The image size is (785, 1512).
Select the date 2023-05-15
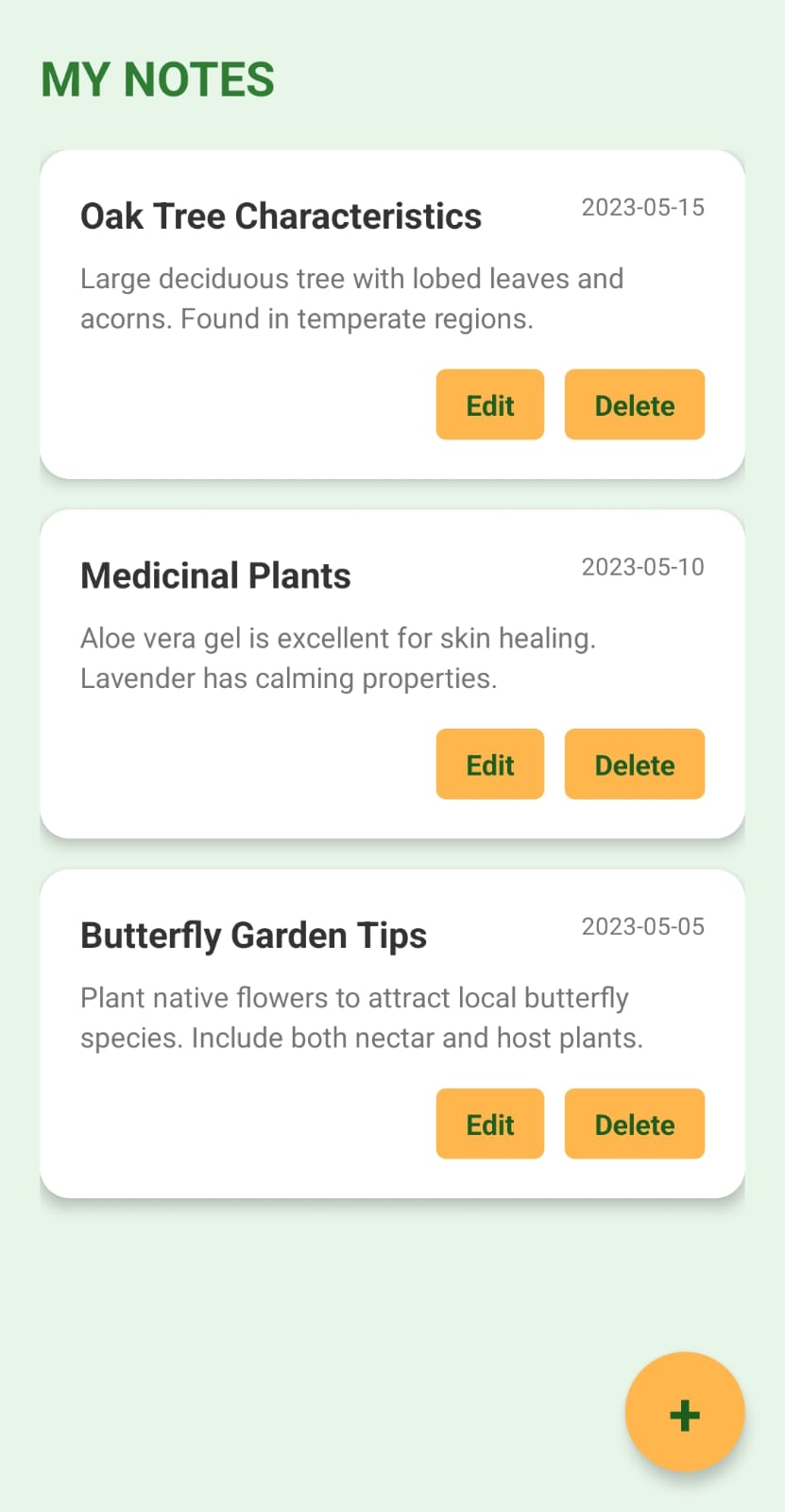click(x=642, y=208)
